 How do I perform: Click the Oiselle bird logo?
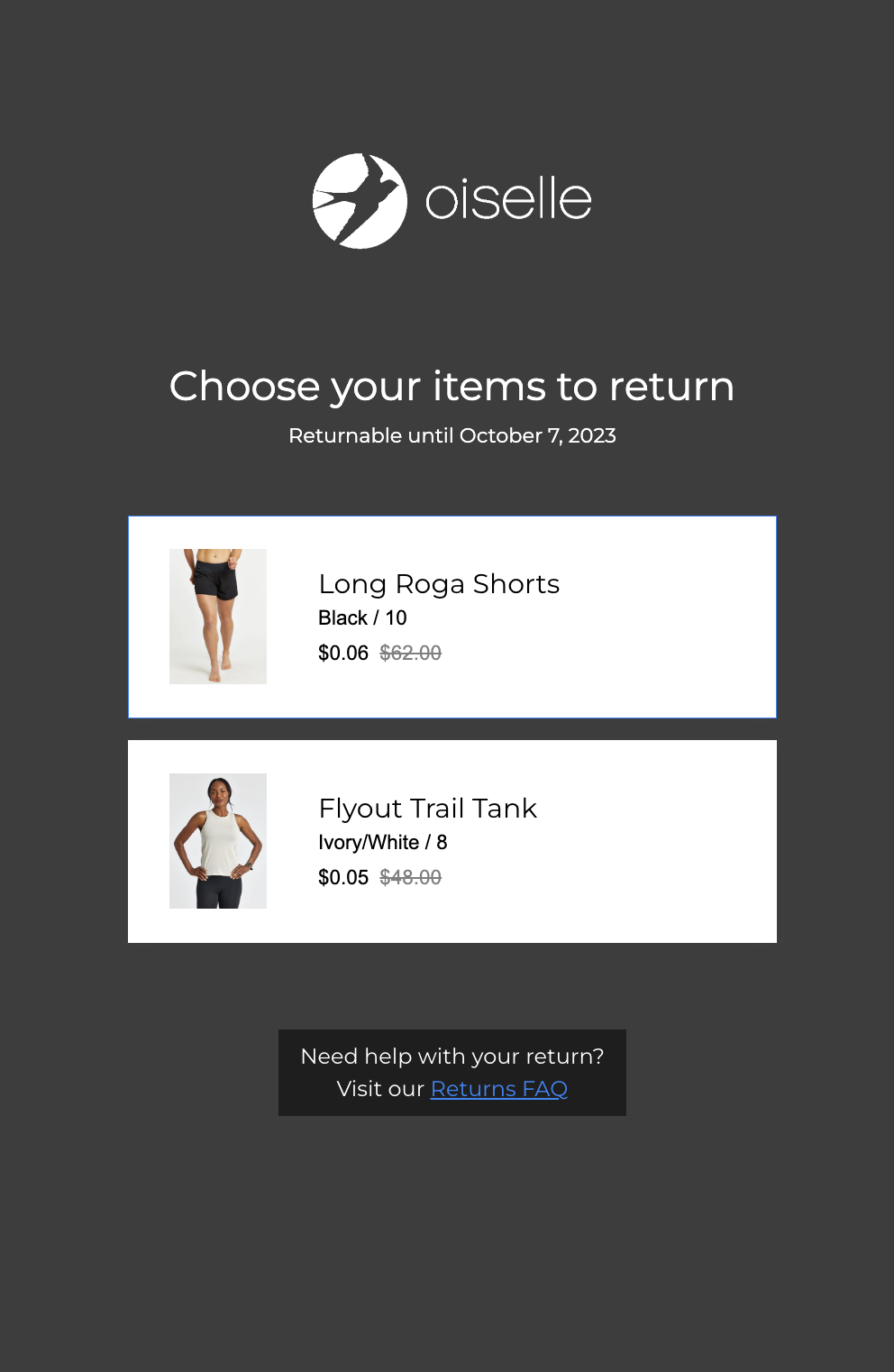(x=361, y=200)
